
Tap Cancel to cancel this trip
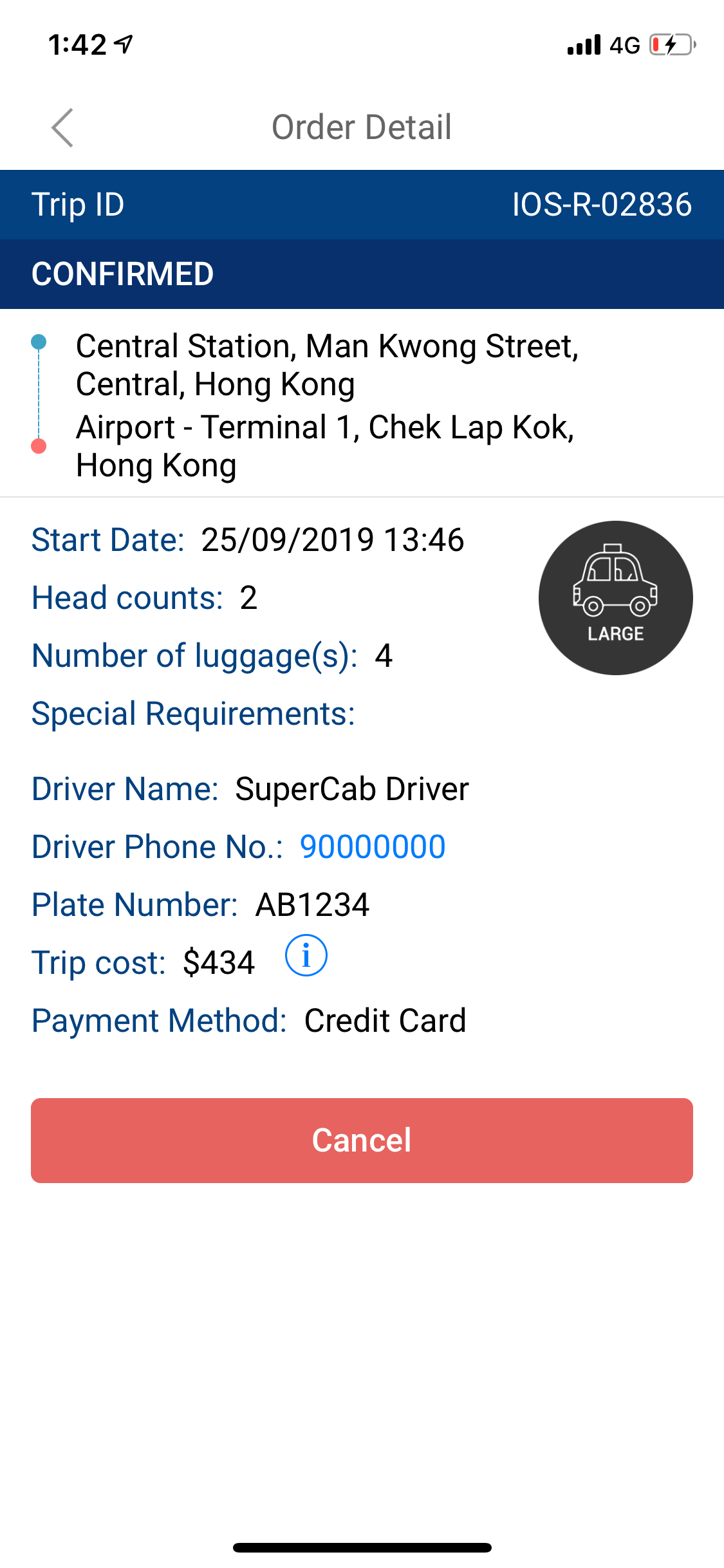tap(362, 1139)
